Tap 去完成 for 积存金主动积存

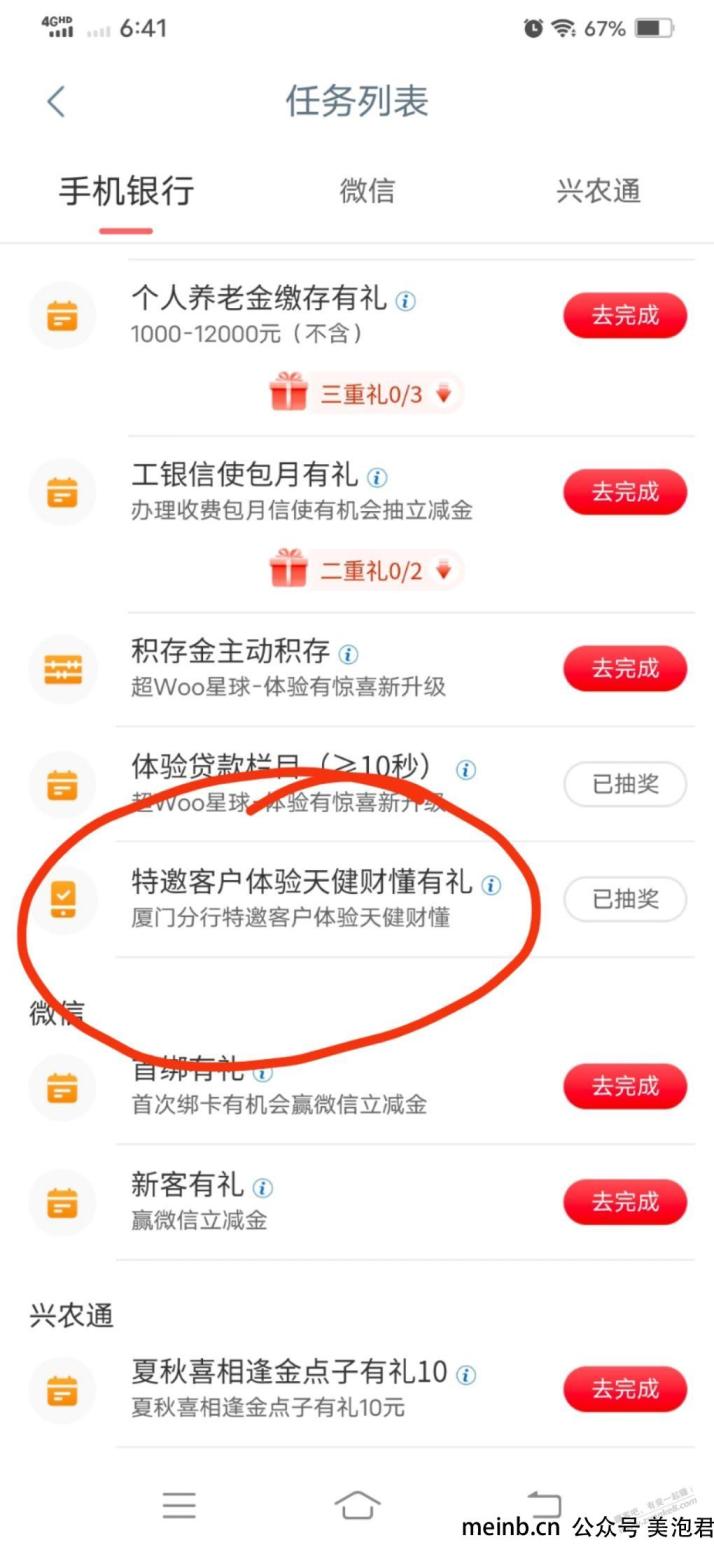(x=625, y=668)
